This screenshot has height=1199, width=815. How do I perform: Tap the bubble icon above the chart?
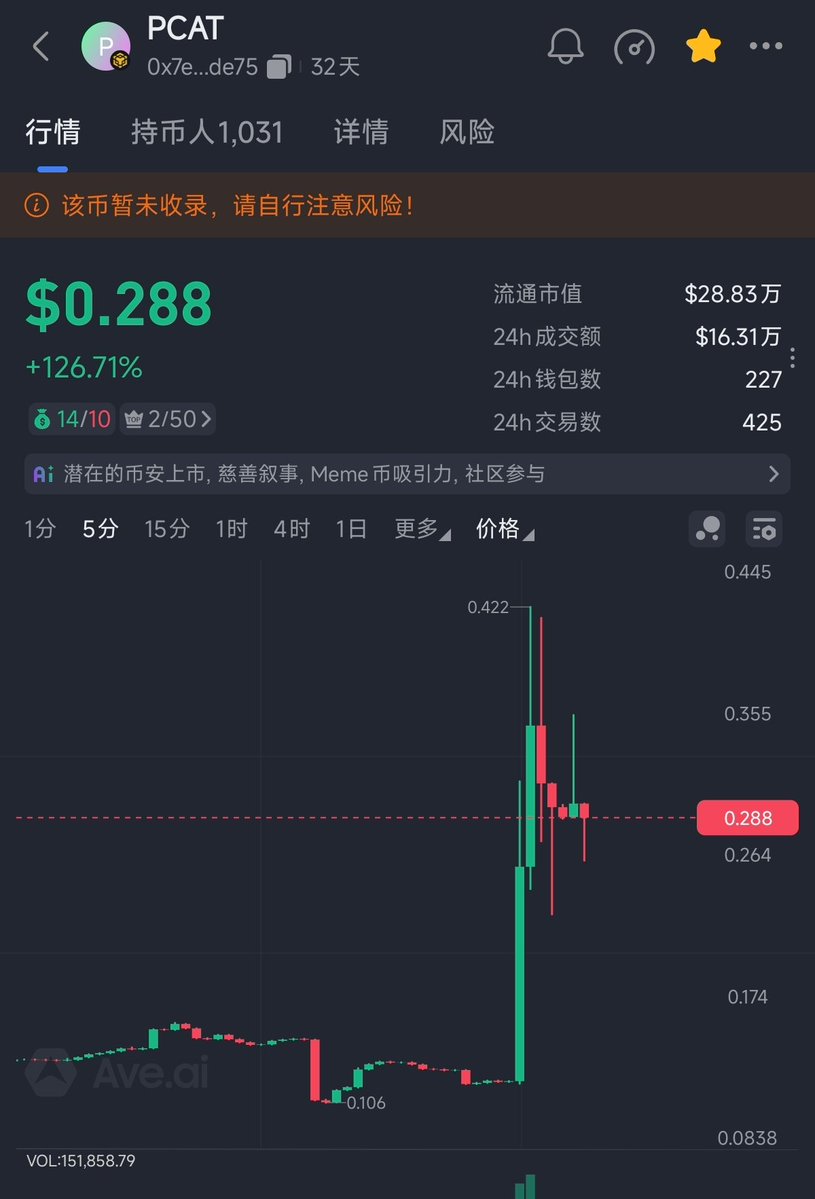tap(707, 529)
